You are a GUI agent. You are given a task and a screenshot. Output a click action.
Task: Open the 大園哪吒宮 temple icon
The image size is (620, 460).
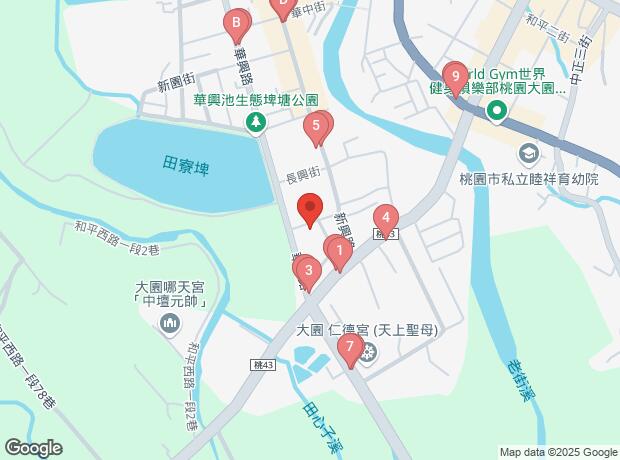click(170, 323)
